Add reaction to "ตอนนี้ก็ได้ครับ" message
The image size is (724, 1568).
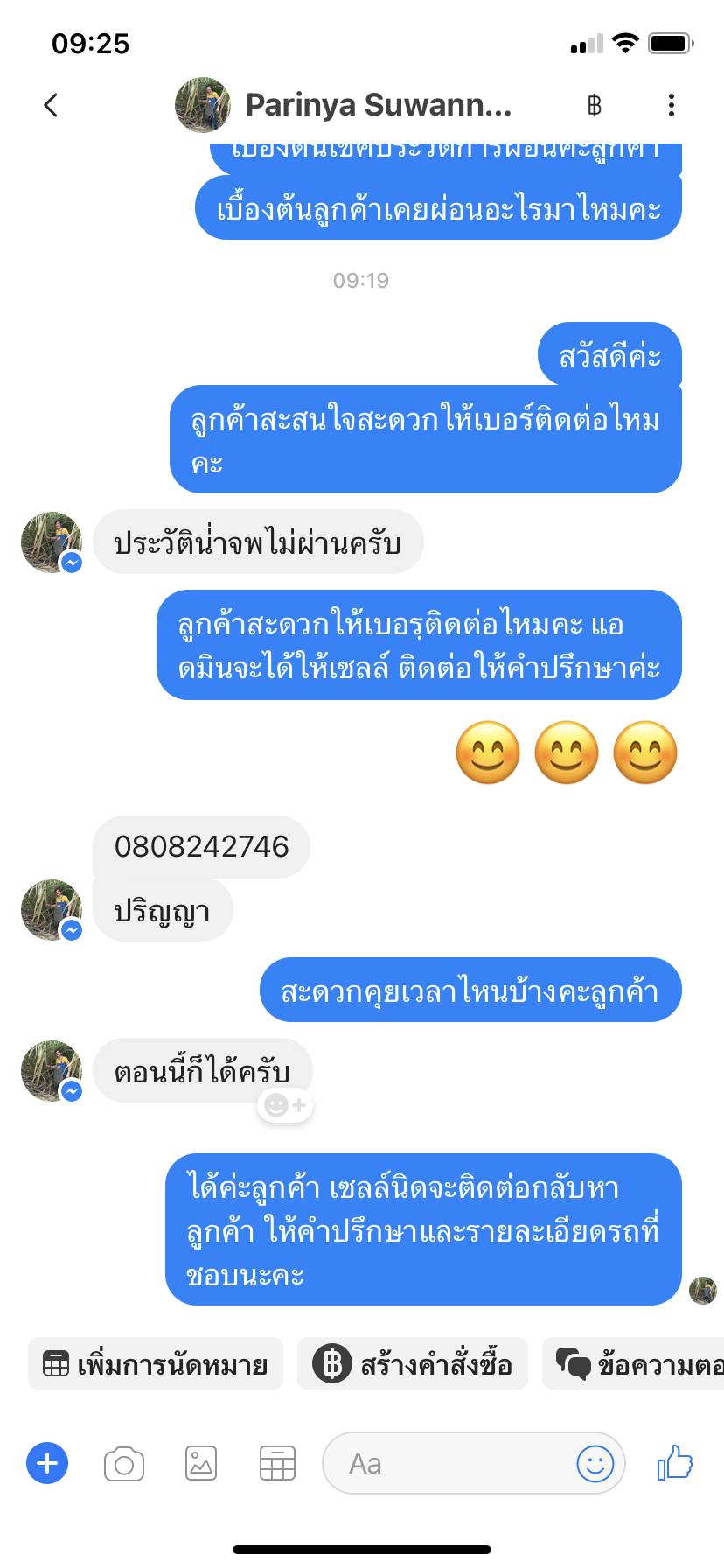pyautogui.click(x=285, y=1106)
